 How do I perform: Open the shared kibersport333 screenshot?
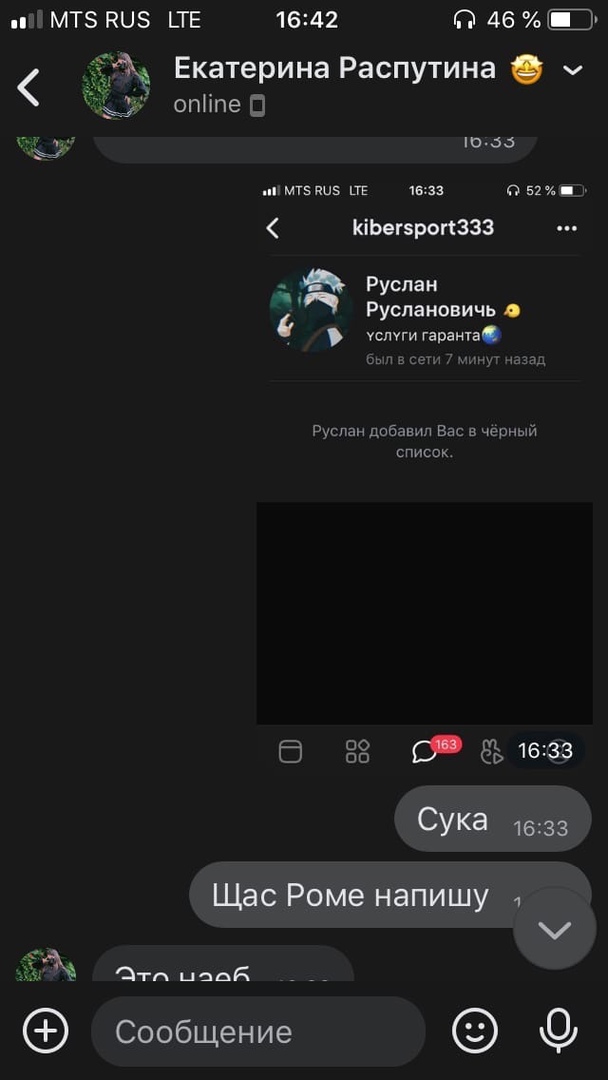[424, 470]
